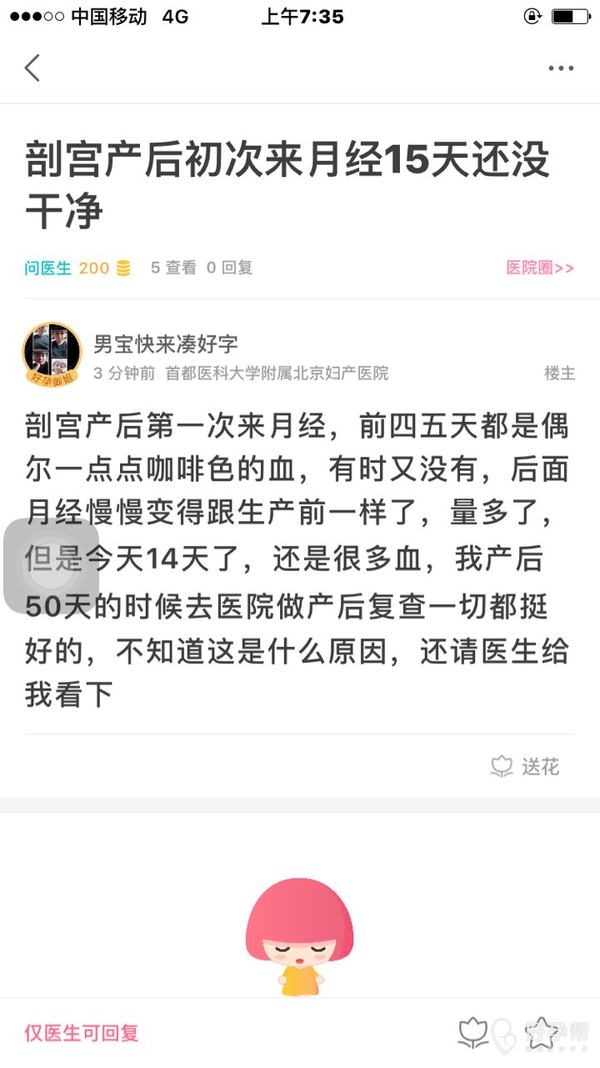Open the 首都医科大学附属北京妇产医院 hospital link
Viewport: 600px width, 1068px height.
[277, 373]
